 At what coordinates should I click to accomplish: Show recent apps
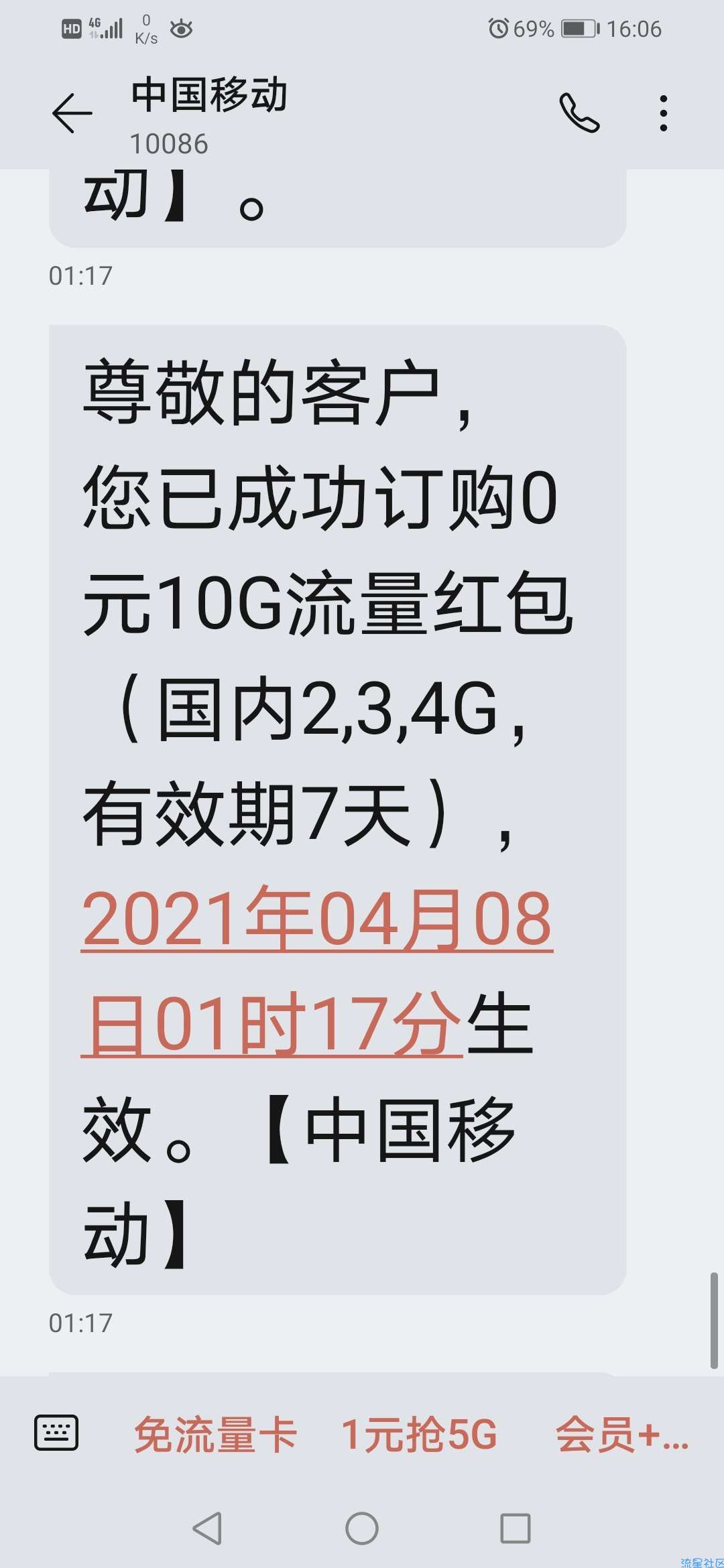tap(515, 1528)
